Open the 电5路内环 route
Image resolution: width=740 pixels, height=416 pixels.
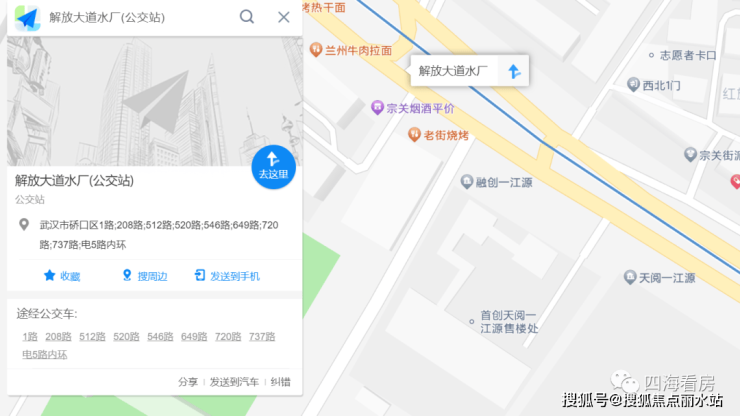[45, 354]
